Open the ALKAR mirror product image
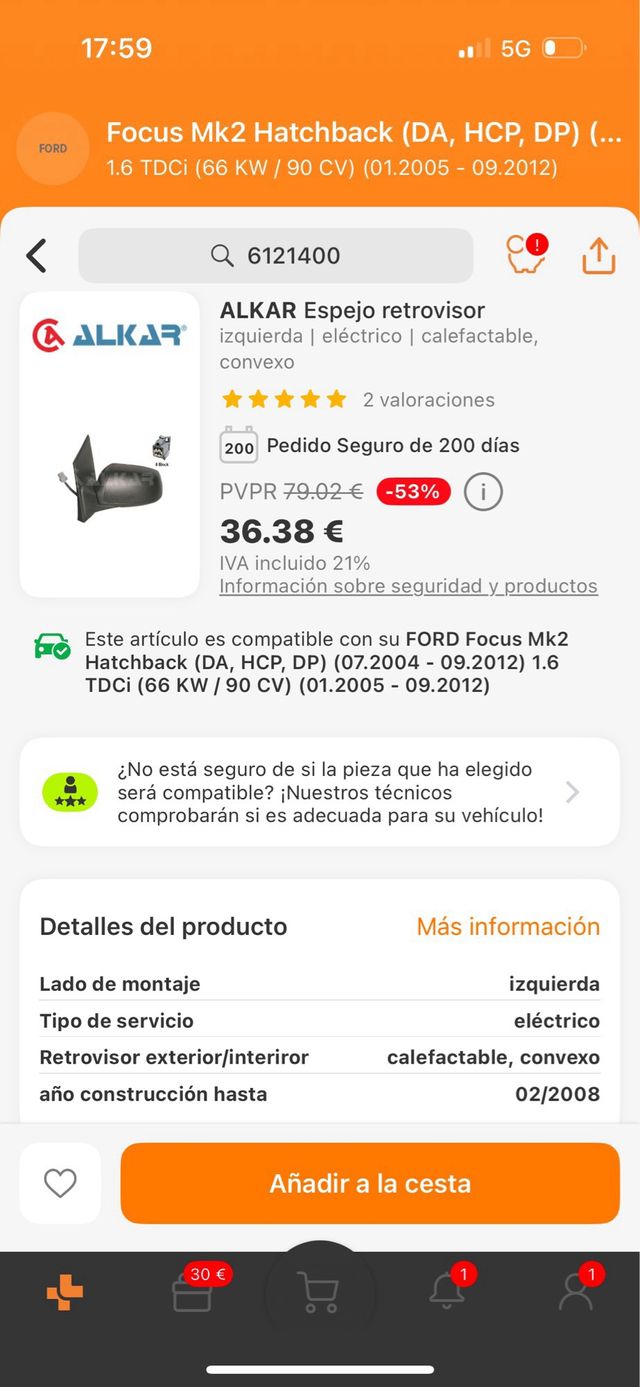 point(110,445)
